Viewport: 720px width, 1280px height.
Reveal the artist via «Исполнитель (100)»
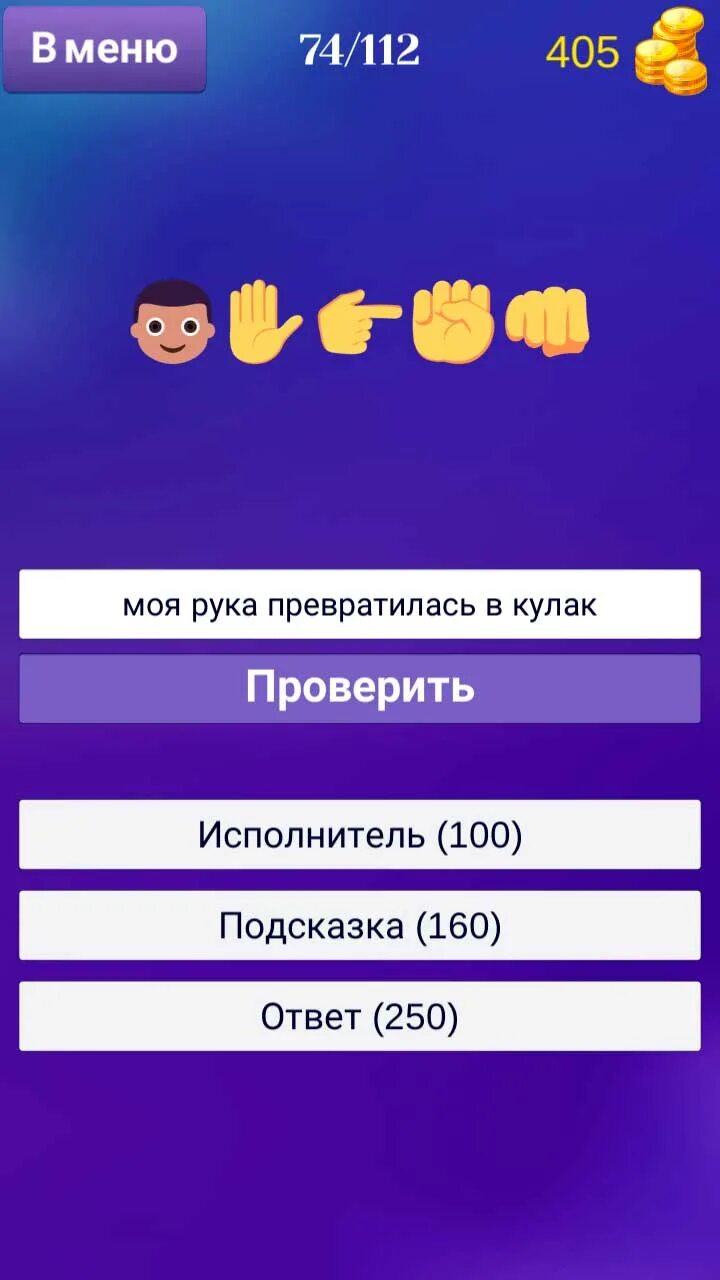tap(360, 834)
